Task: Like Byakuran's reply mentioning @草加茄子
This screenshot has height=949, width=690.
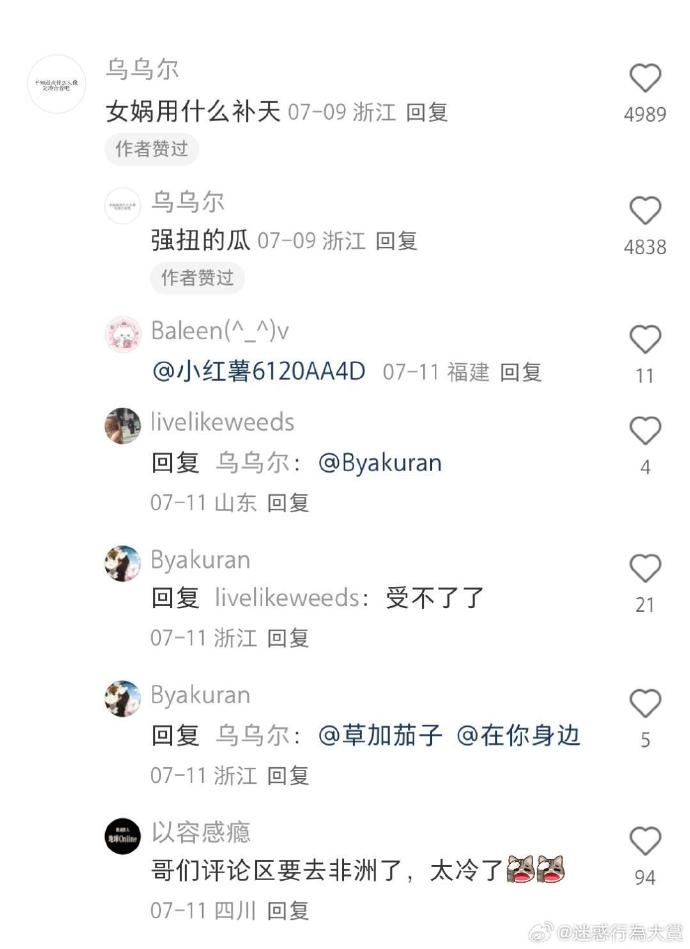Action: click(645, 704)
